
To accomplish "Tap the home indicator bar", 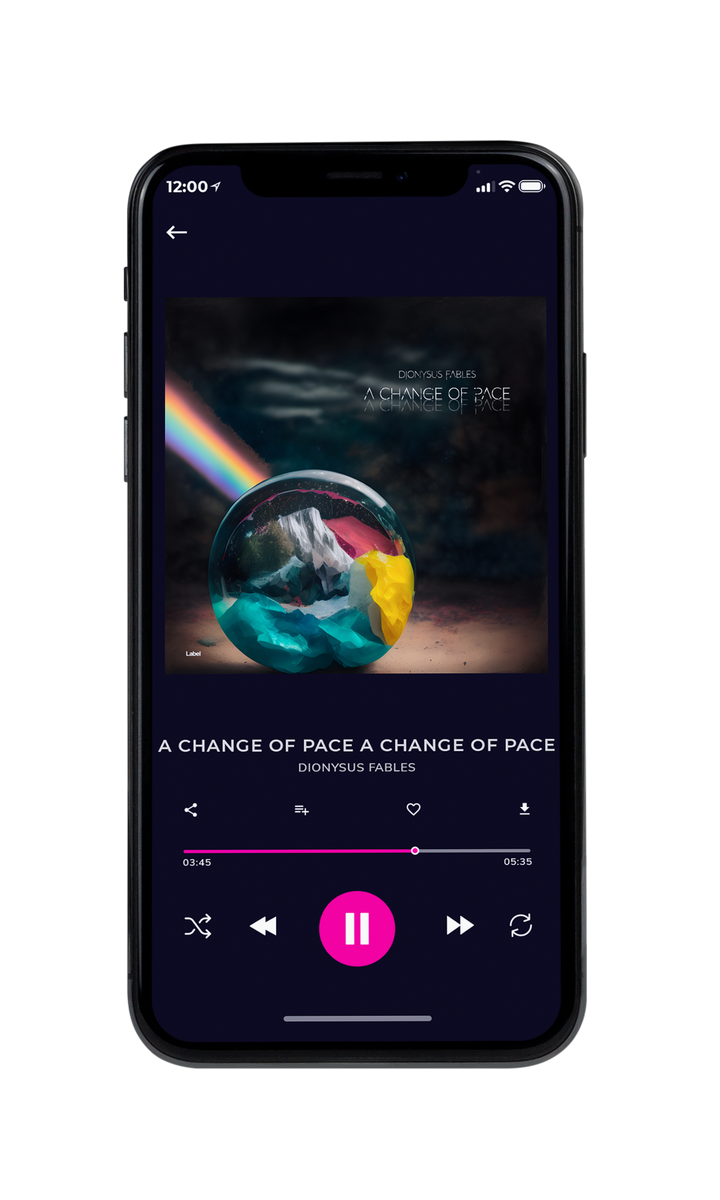I will [358, 1018].
